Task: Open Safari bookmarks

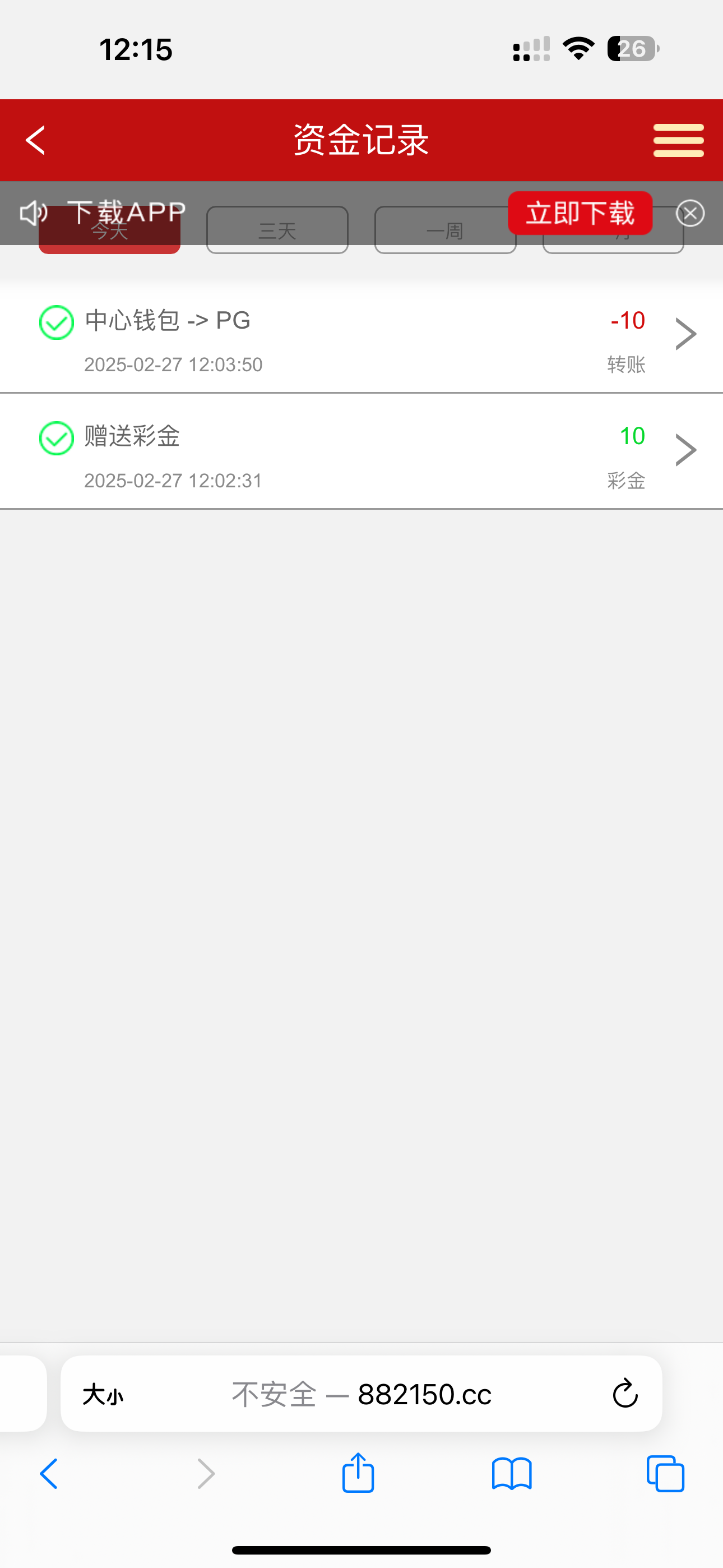Action: click(512, 1473)
